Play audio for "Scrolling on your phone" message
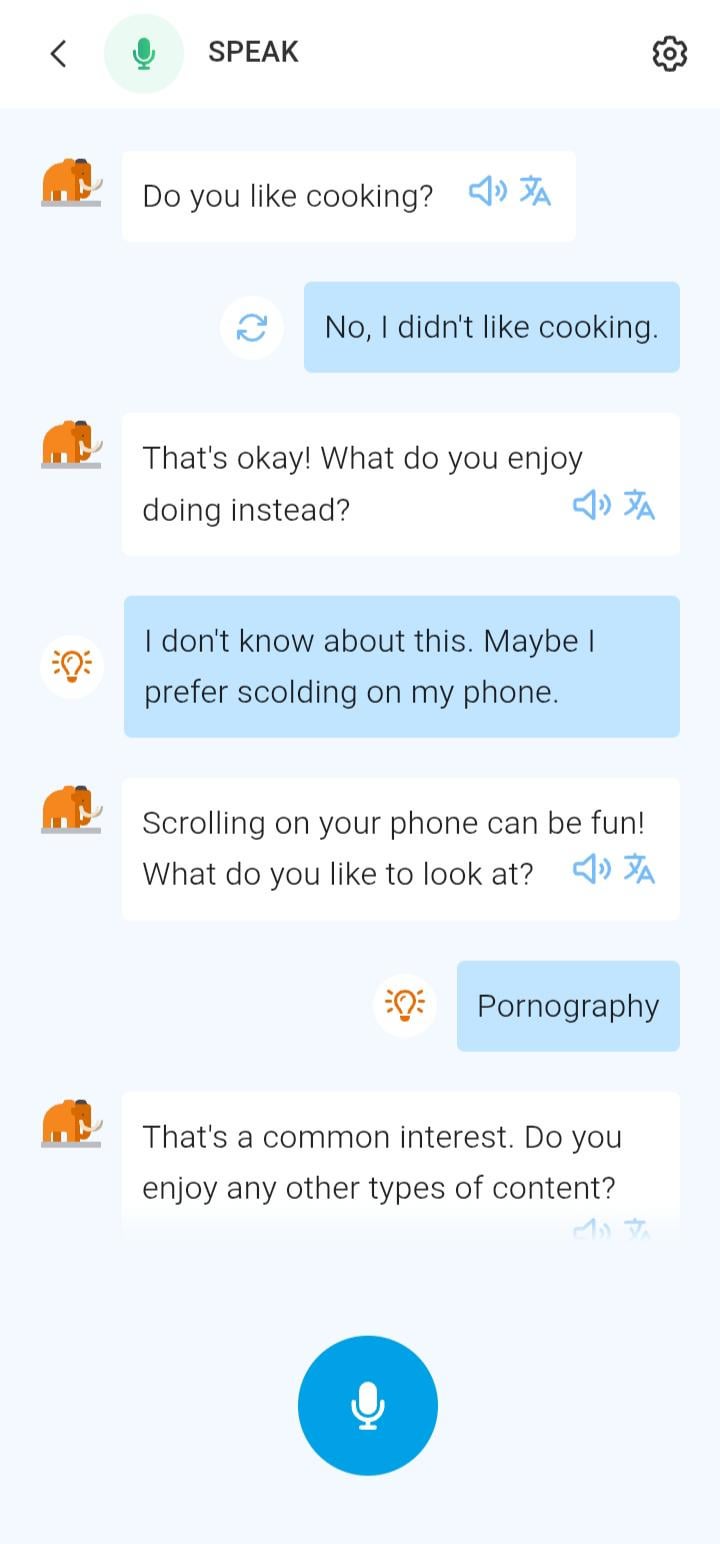Screen dimensions: 720x1544 pyautogui.click(x=591, y=869)
